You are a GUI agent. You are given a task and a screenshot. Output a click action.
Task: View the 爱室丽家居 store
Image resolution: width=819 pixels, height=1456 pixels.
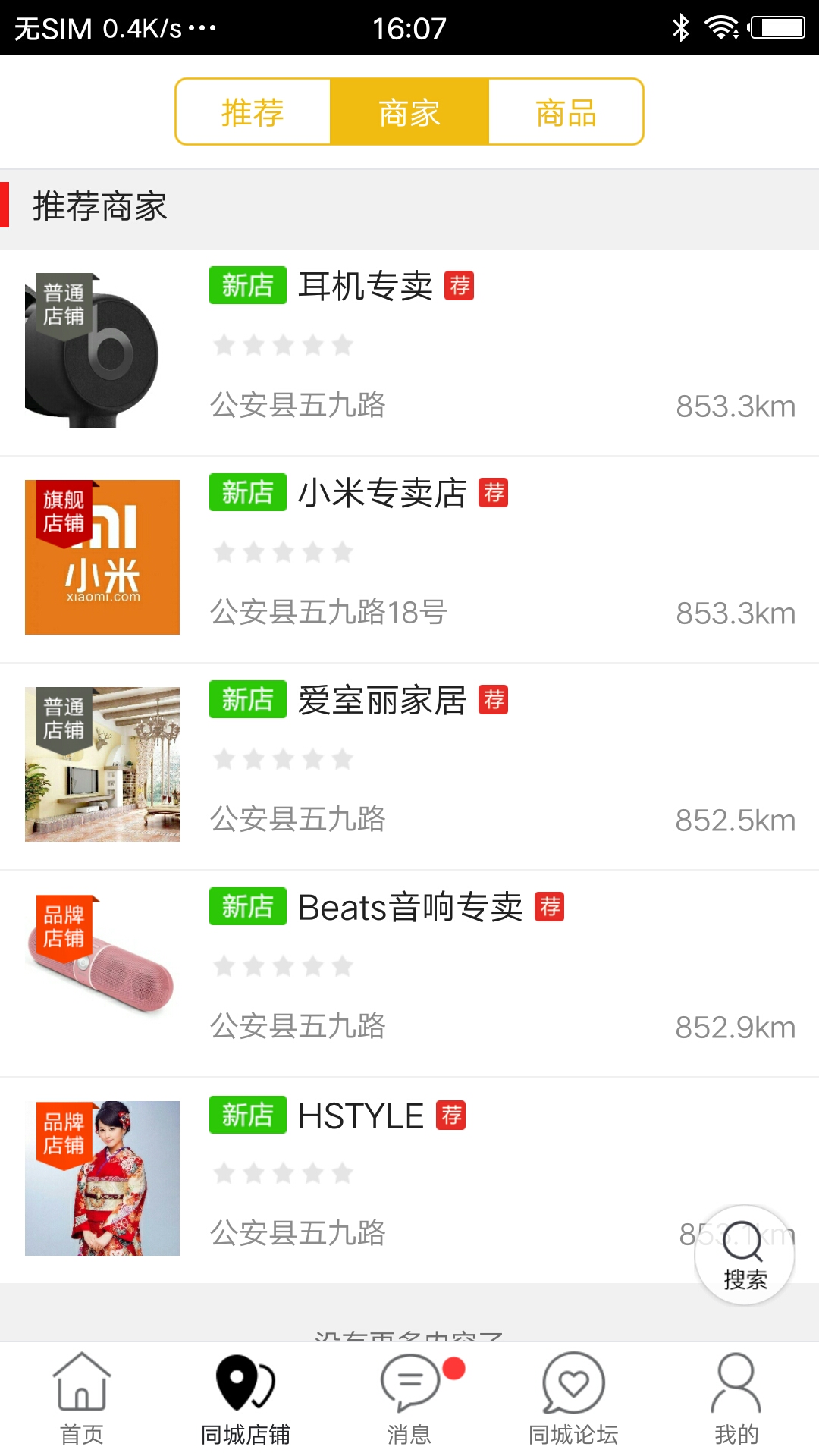point(409,766)
